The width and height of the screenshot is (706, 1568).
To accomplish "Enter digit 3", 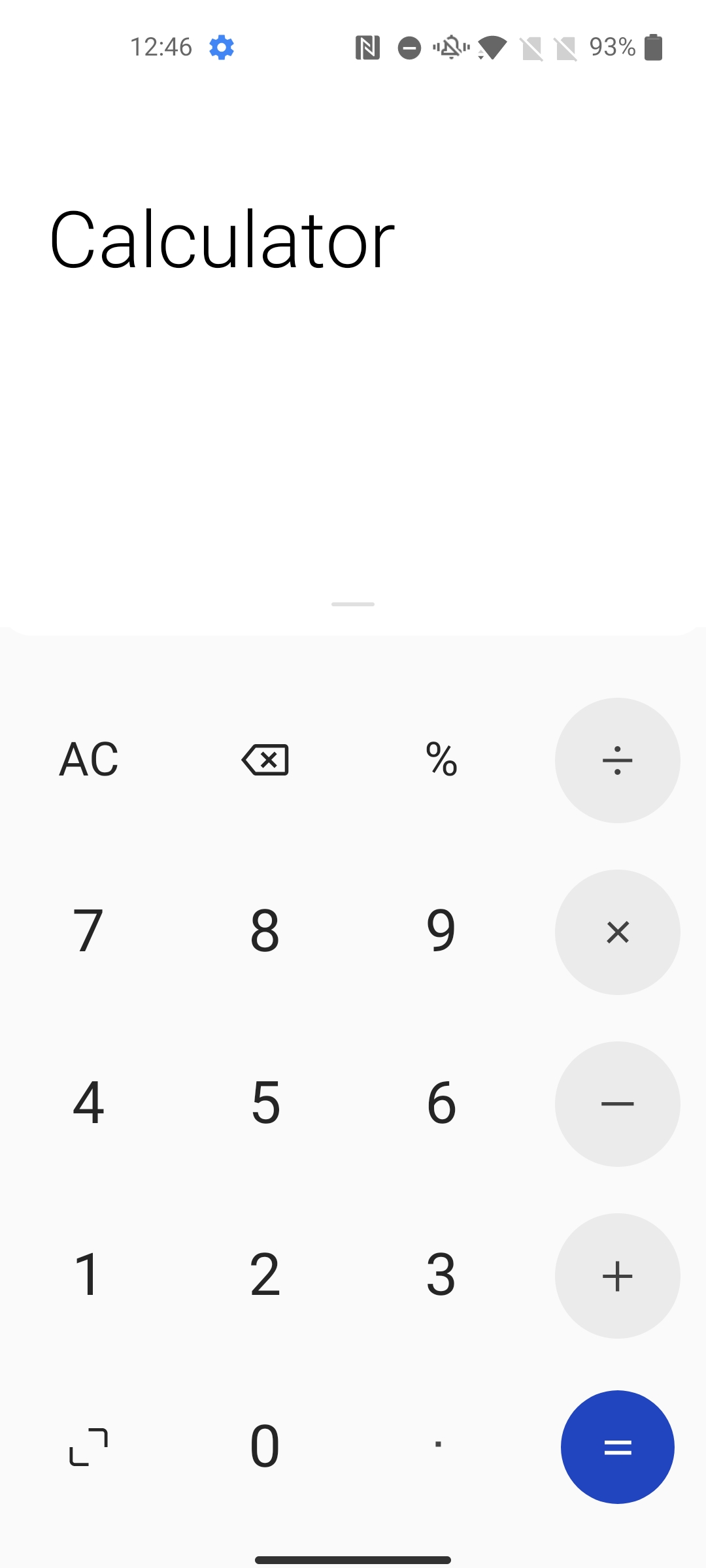I will tap(441, 1275).
